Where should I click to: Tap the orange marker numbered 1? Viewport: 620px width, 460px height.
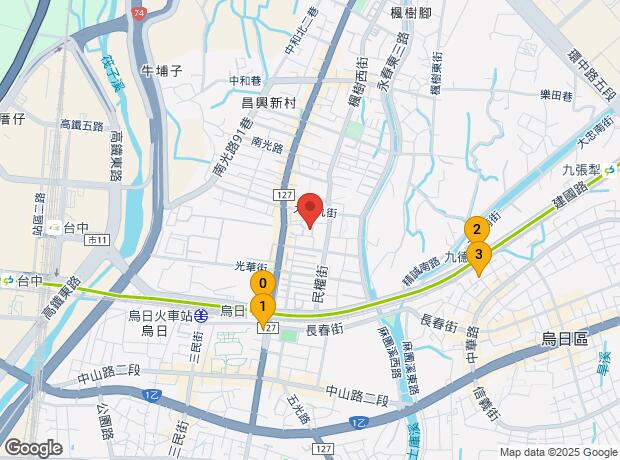tap(262, 306)
